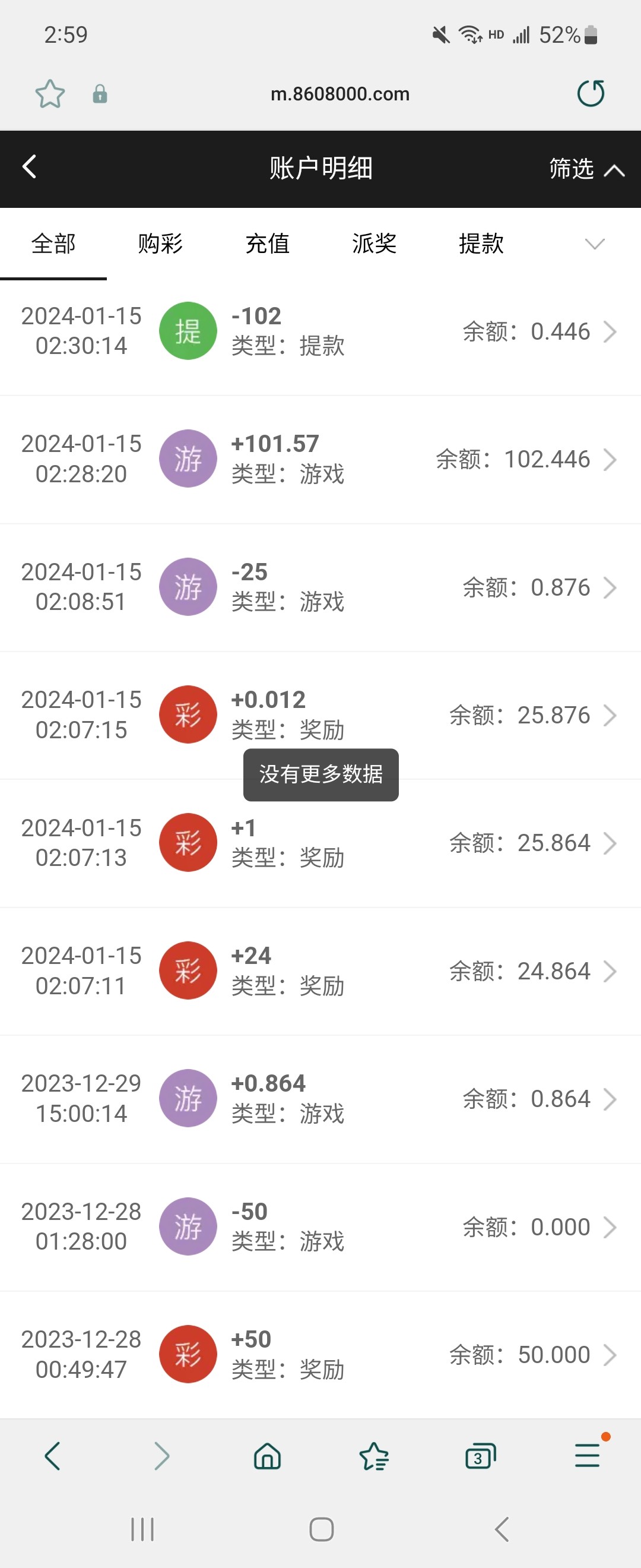Click the lock icon in the address bar

click(100, 94)
